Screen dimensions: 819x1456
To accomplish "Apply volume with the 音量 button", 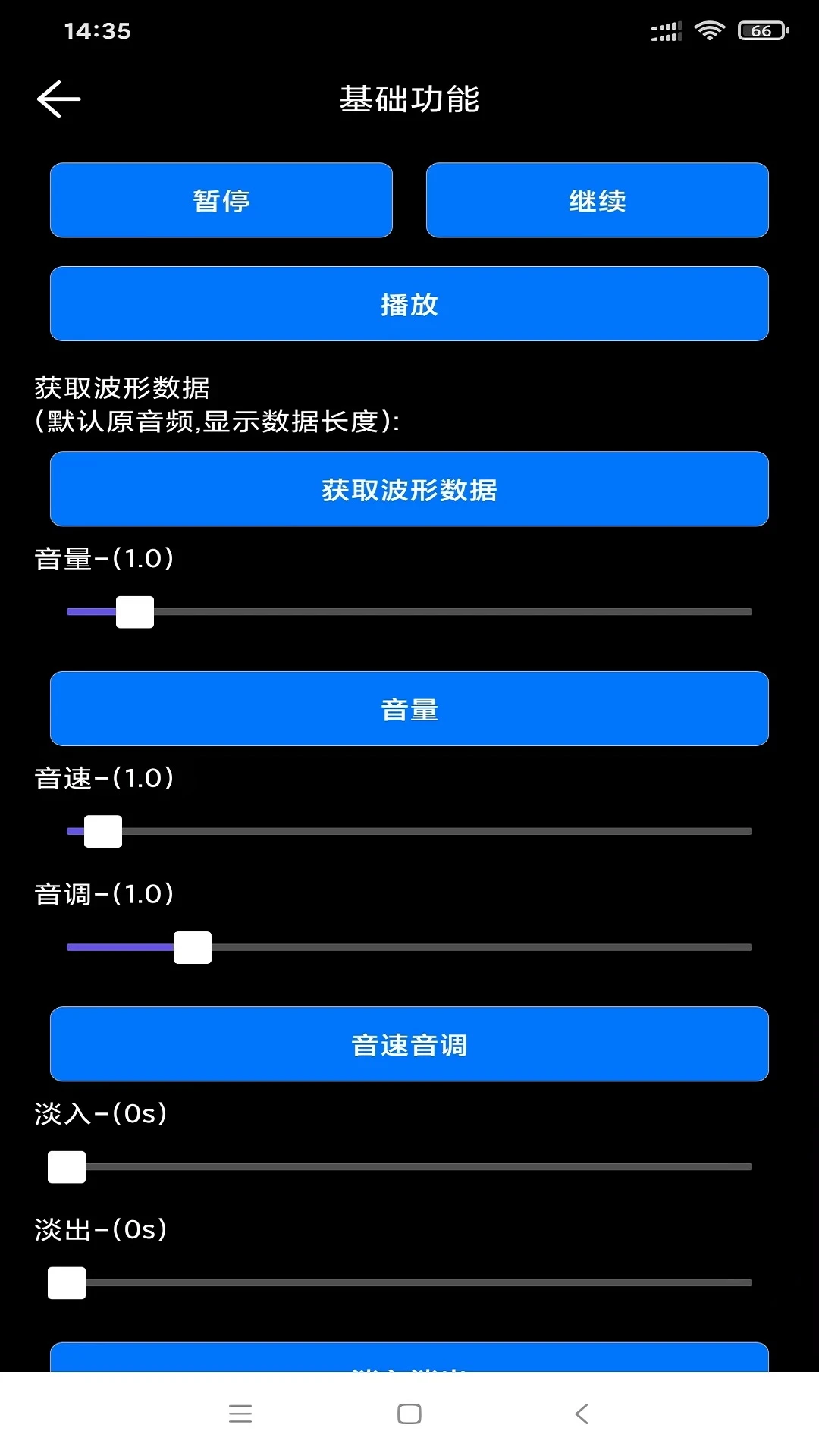I will (409, 708).
